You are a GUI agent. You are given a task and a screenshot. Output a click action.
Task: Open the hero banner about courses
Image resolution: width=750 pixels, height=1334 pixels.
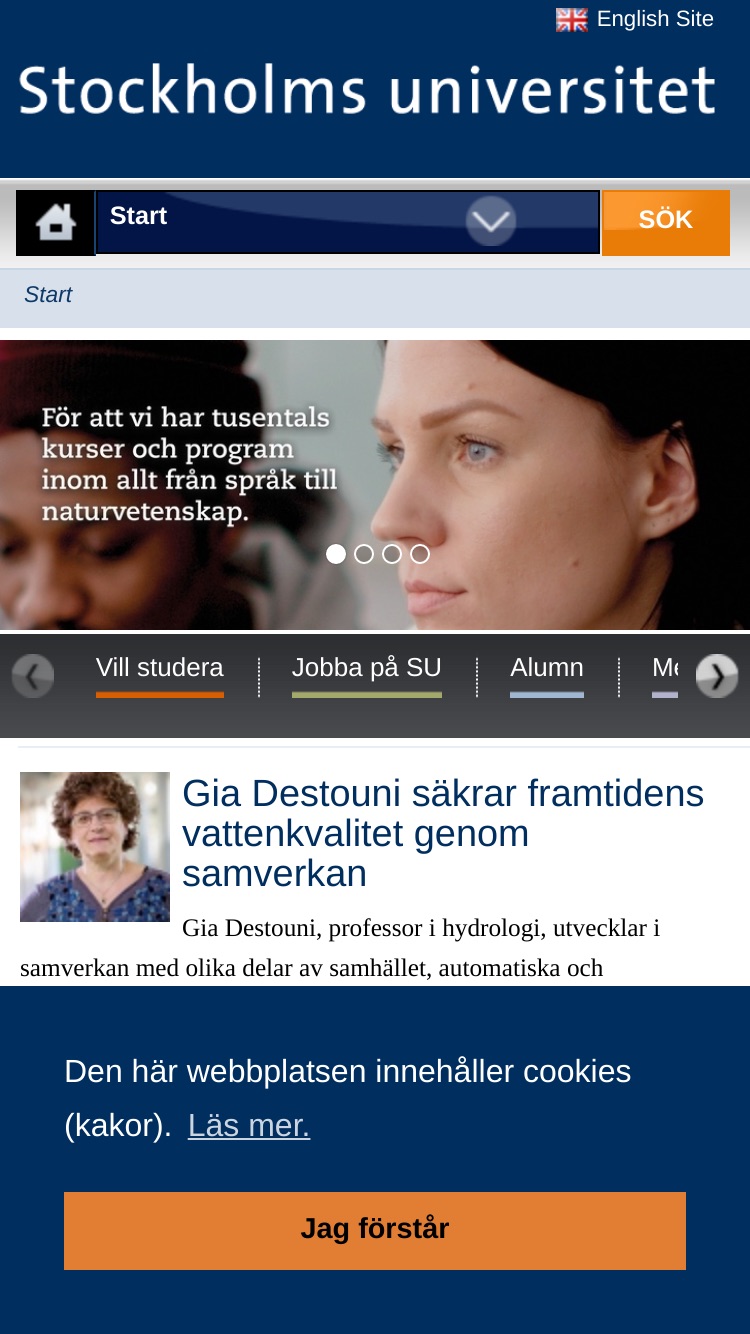(375, 485)
